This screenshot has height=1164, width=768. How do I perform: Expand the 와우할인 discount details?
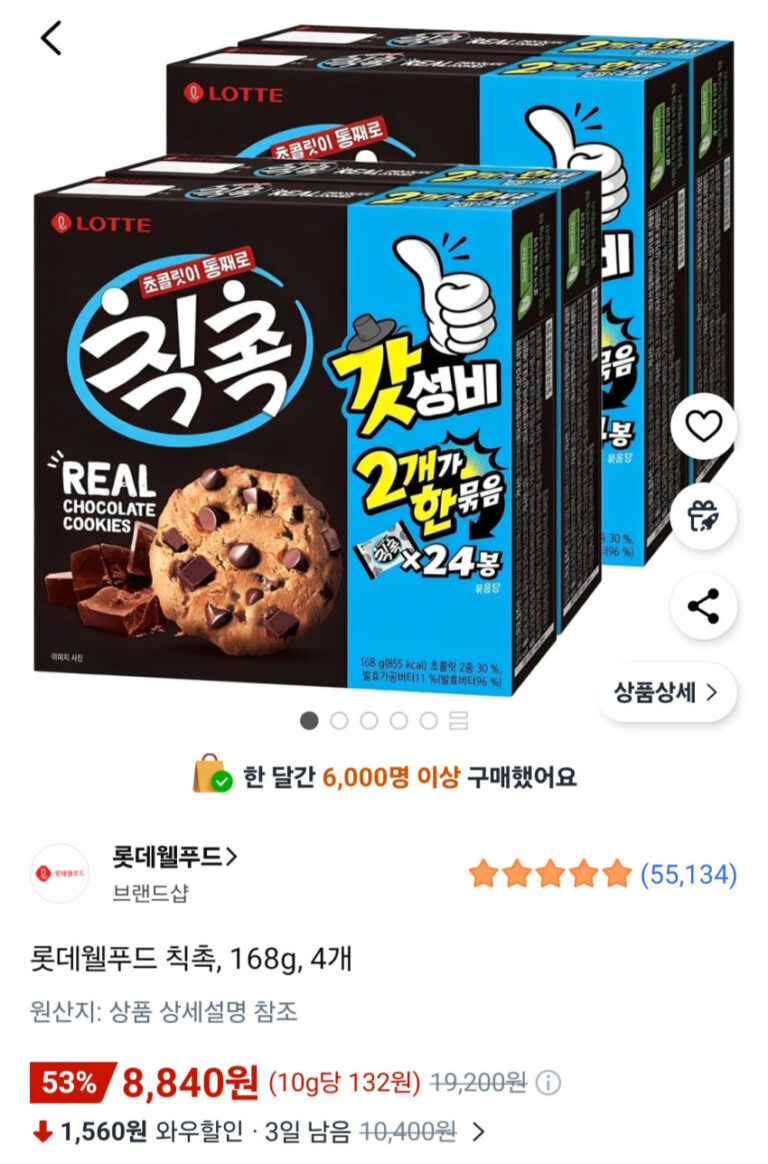(x=479, y=1132)
